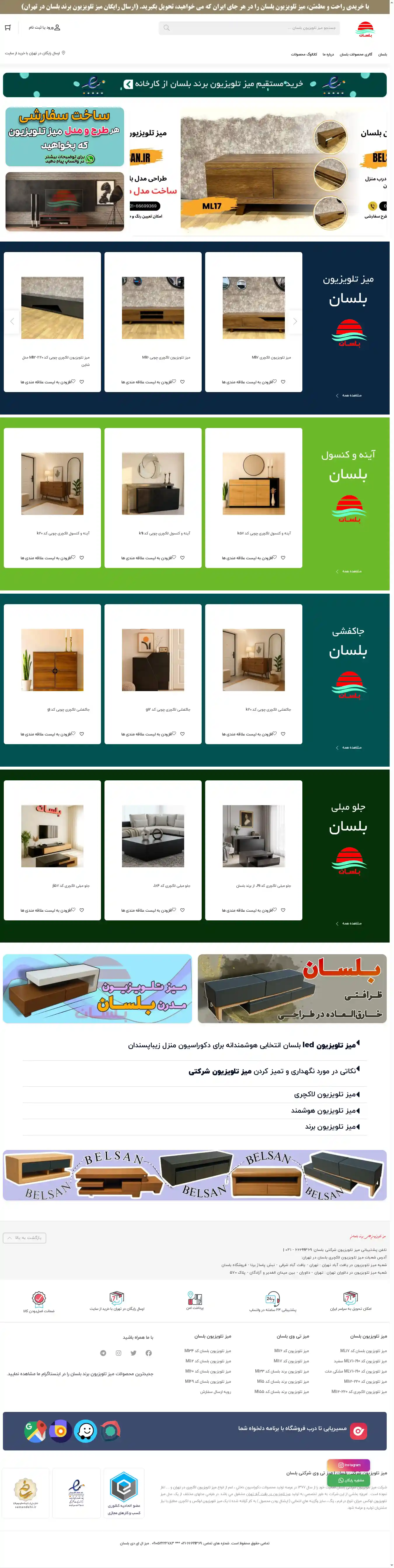Go to previous slide in TV stand carousel
This screenshot has width=394, height=1568.
pyautogui.click(x=12, y=321)
